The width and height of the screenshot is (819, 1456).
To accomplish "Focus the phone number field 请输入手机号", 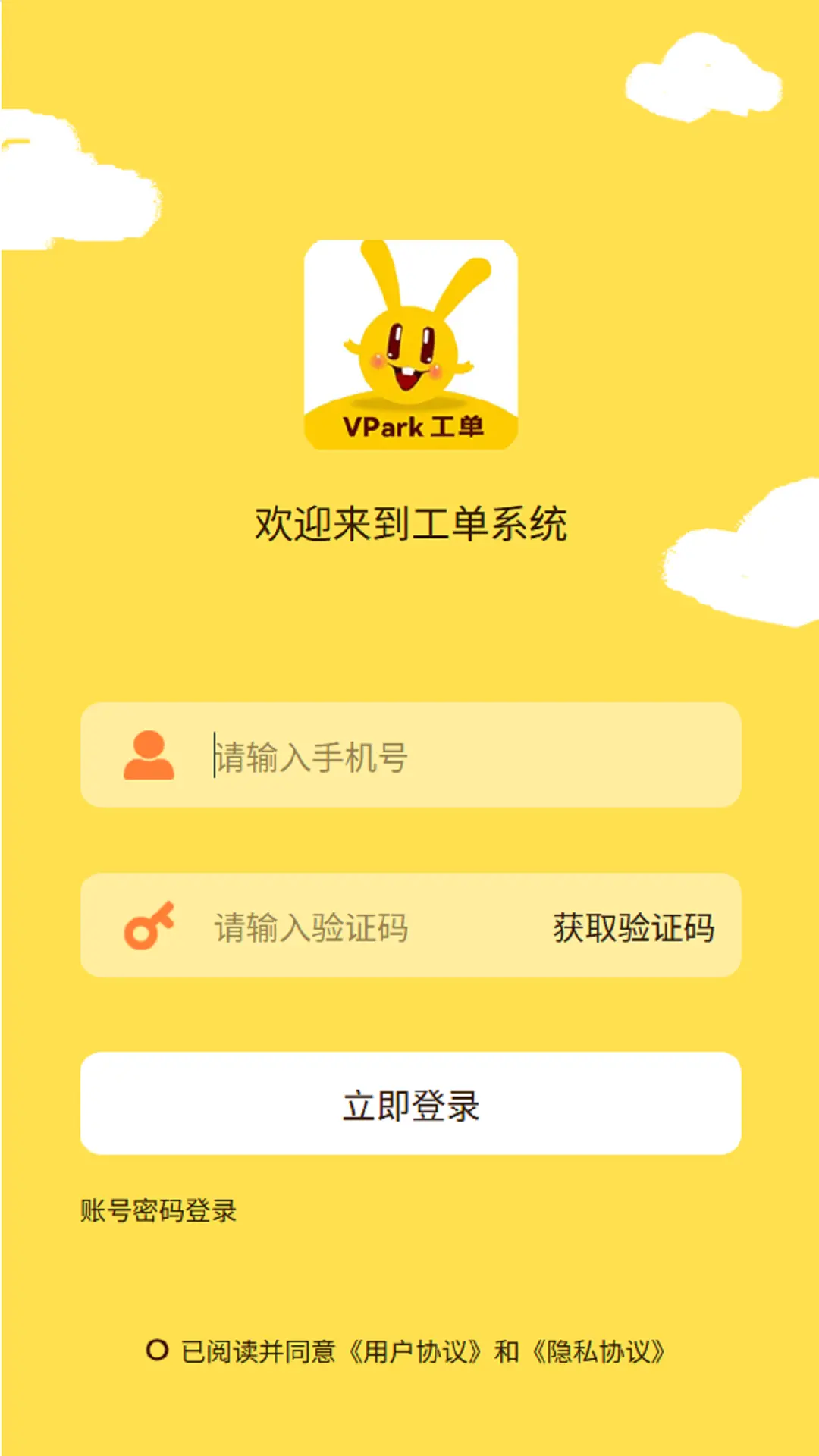I will (x=455, y=756).
